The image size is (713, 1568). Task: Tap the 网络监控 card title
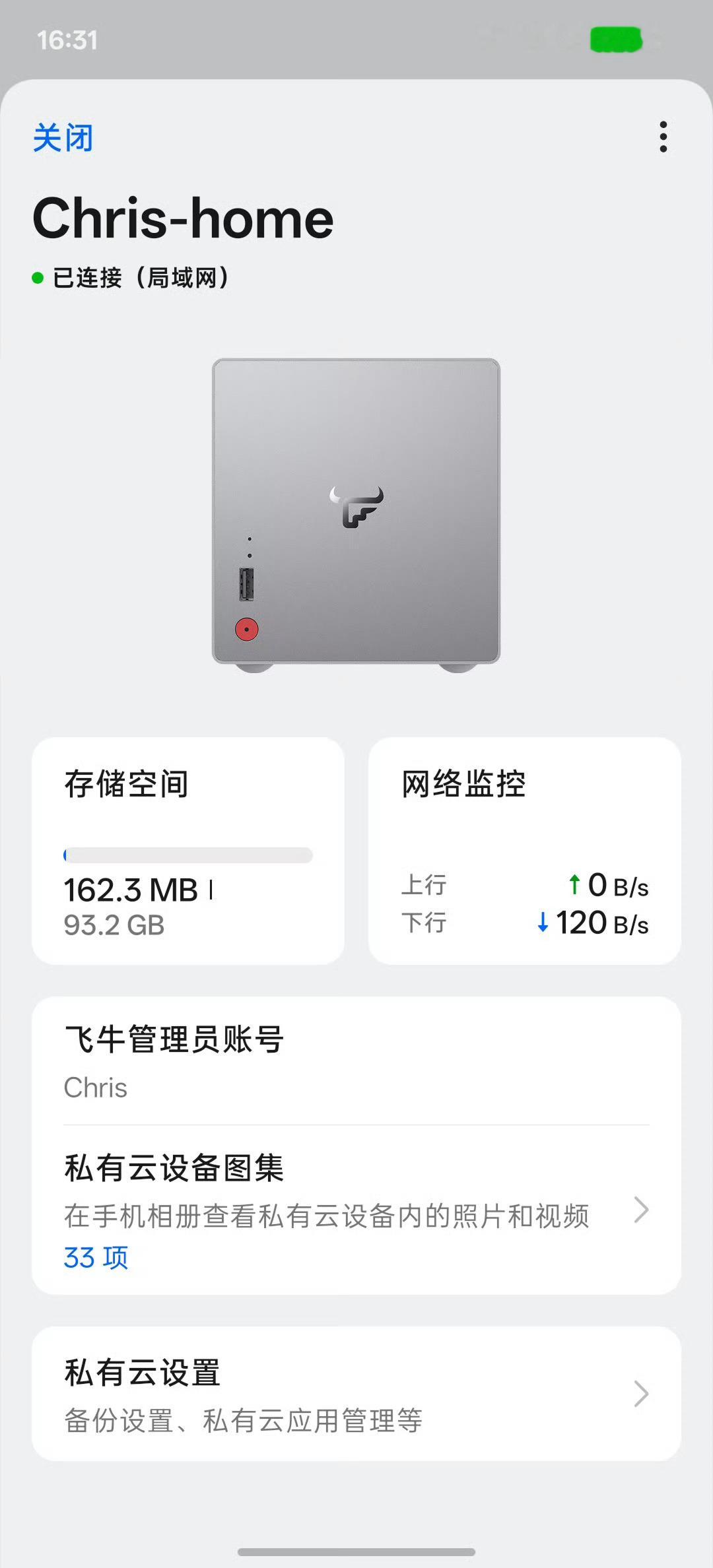tap(462, 784)
